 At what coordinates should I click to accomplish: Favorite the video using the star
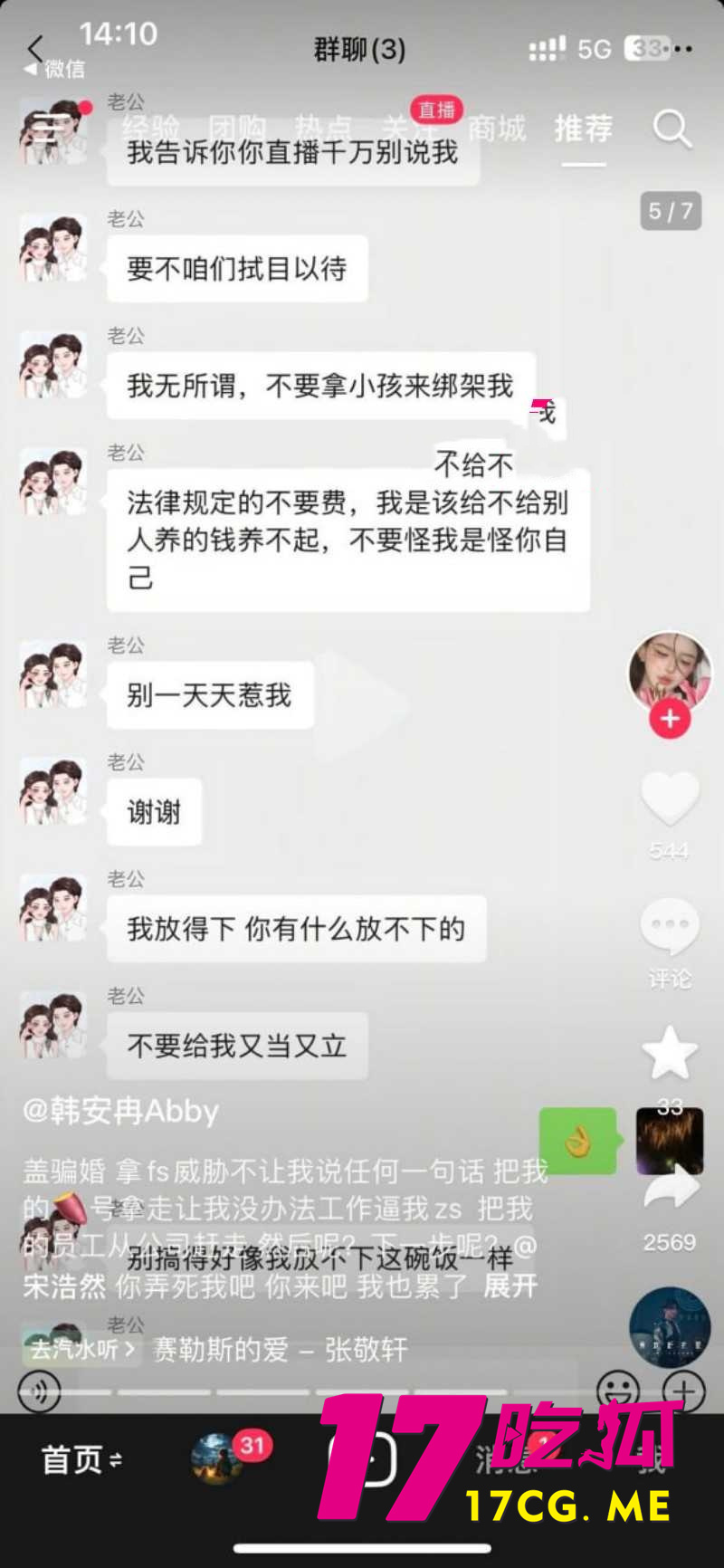point(670,1050)
